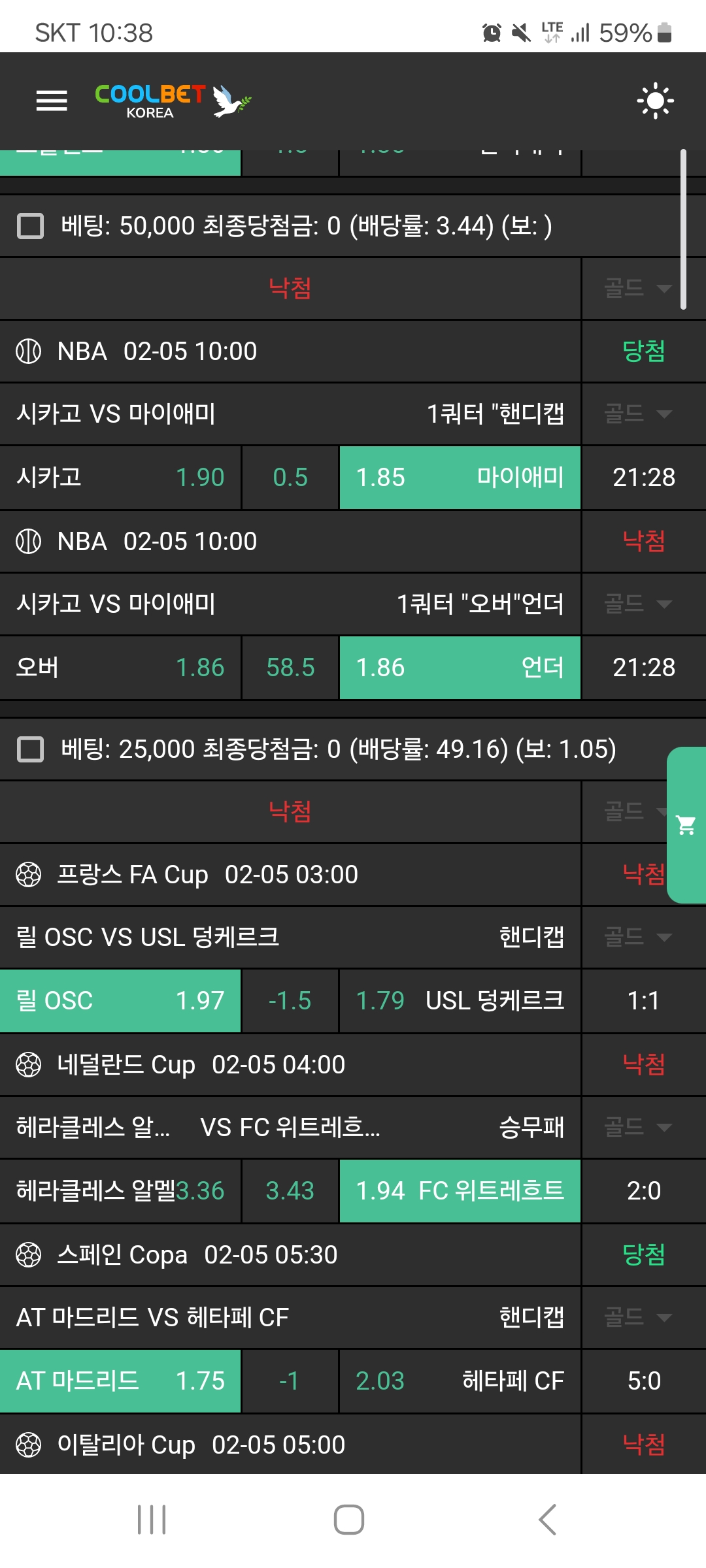Expand the 골드 dropdown beside 승무패
Screen dimensions: 706x1568
click(x=637, y=1127)
